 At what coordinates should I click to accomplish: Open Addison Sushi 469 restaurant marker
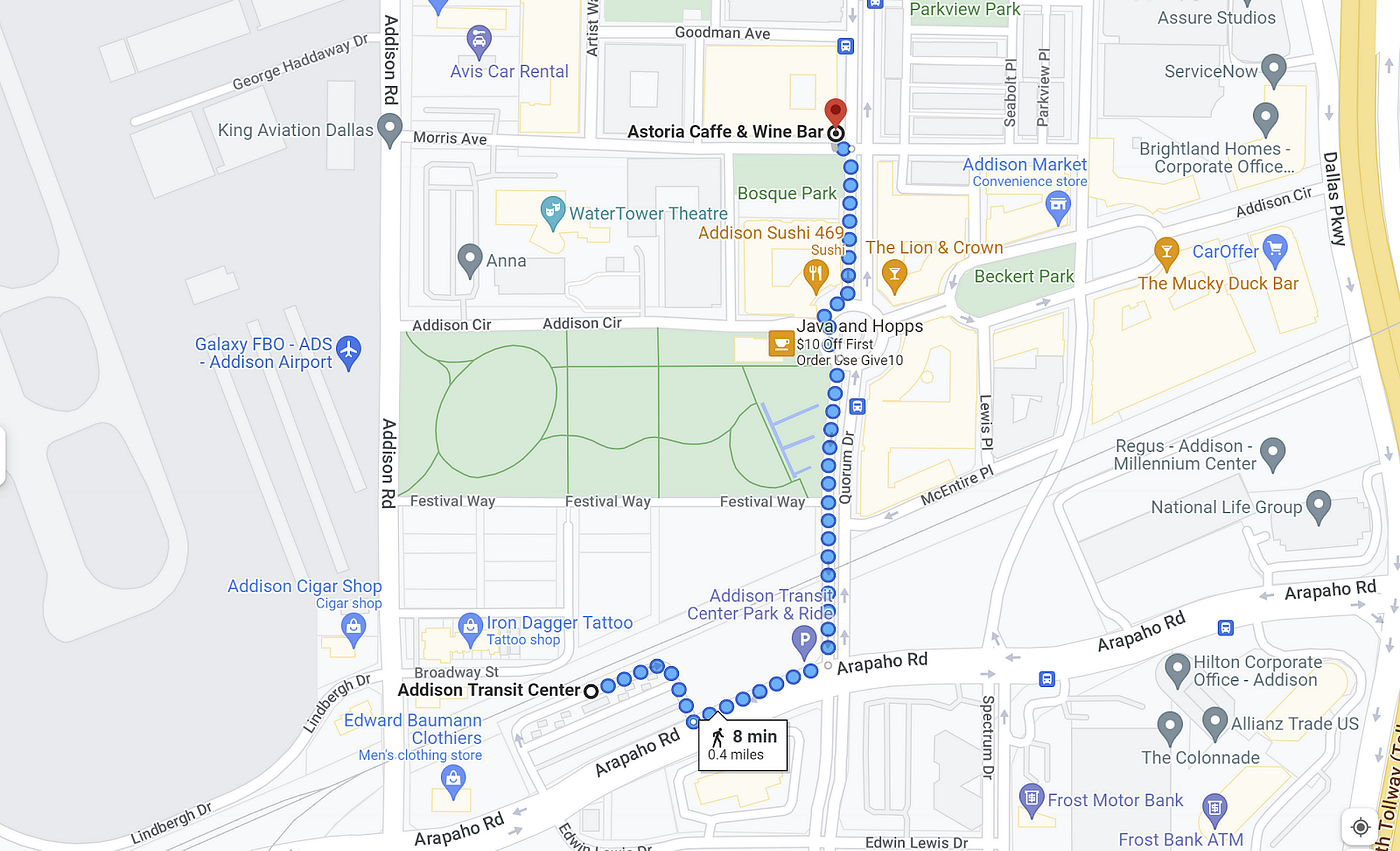click(817, 273)
